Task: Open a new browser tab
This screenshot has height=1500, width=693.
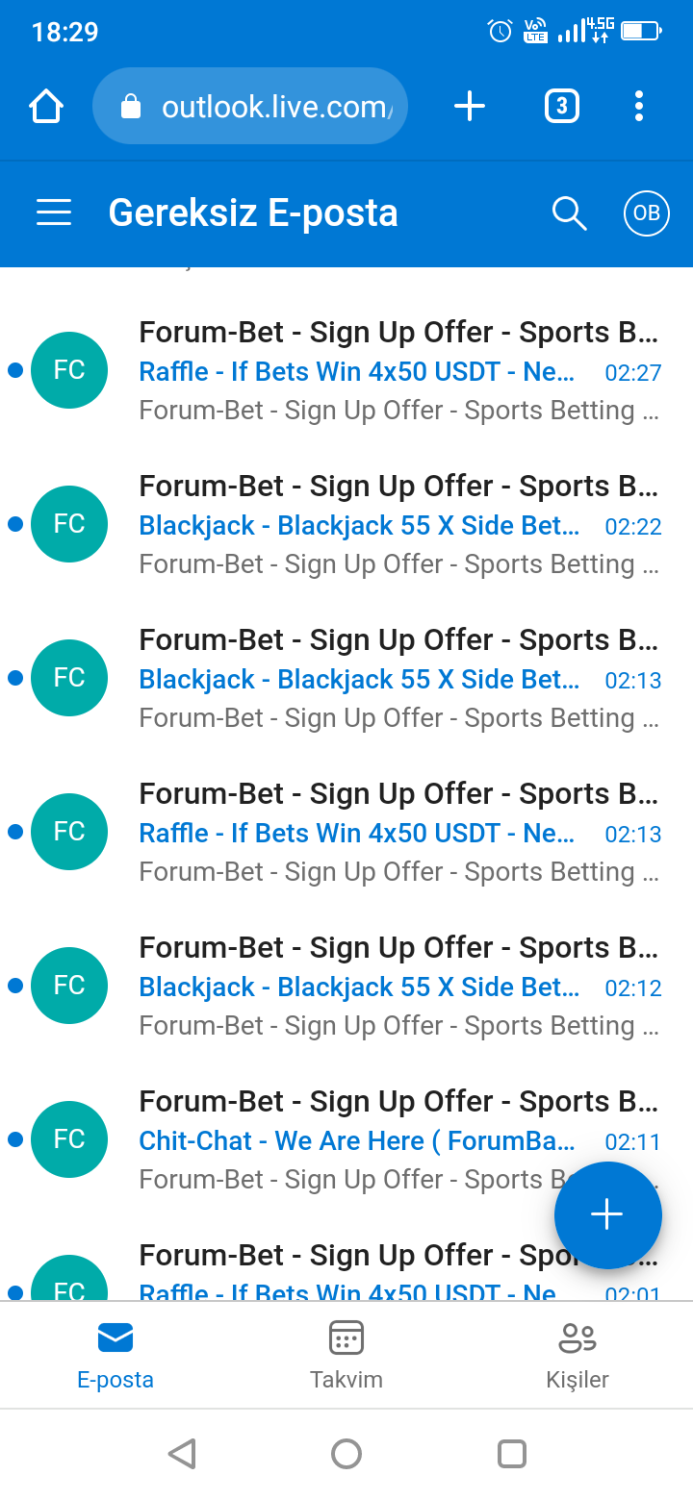Action: click(469, 106)
